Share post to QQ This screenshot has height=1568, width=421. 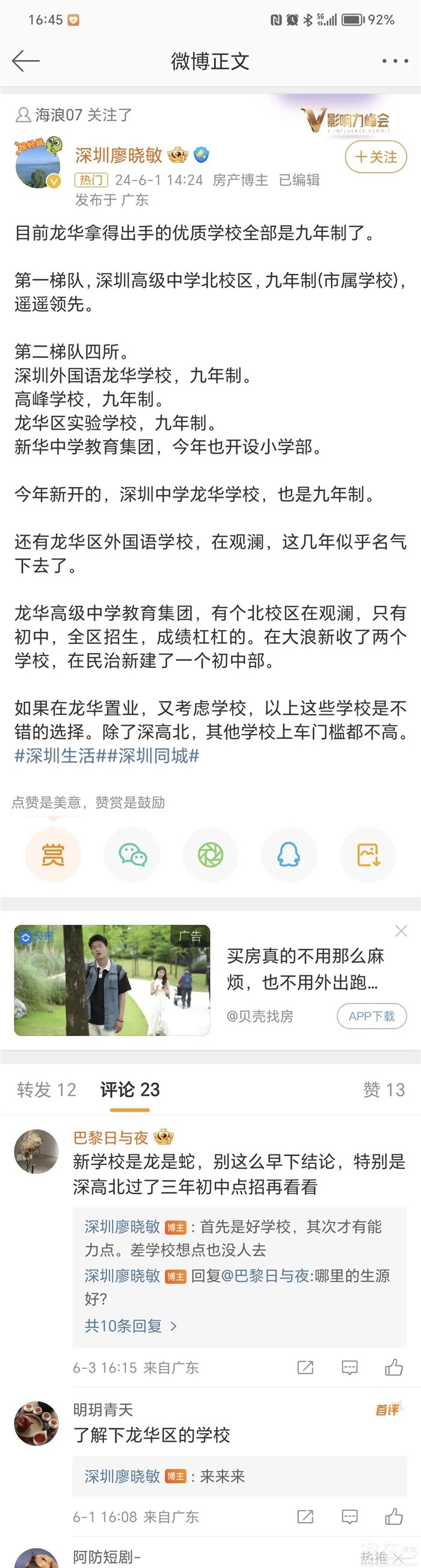tap(289, 855)
